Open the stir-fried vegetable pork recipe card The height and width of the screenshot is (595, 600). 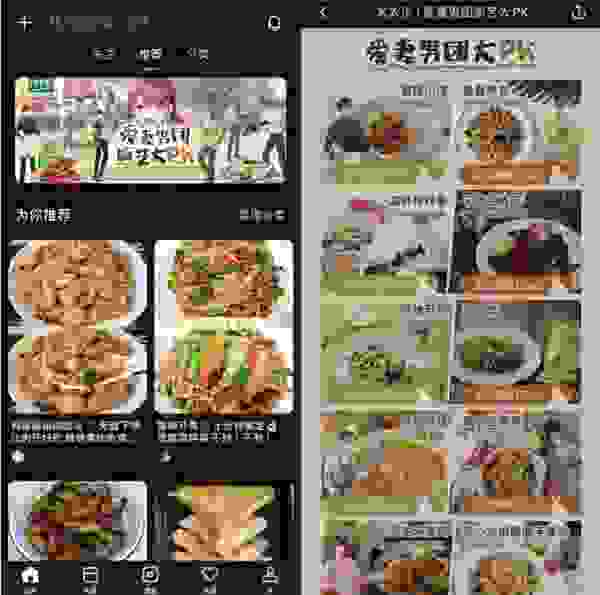tap(223, 330)
